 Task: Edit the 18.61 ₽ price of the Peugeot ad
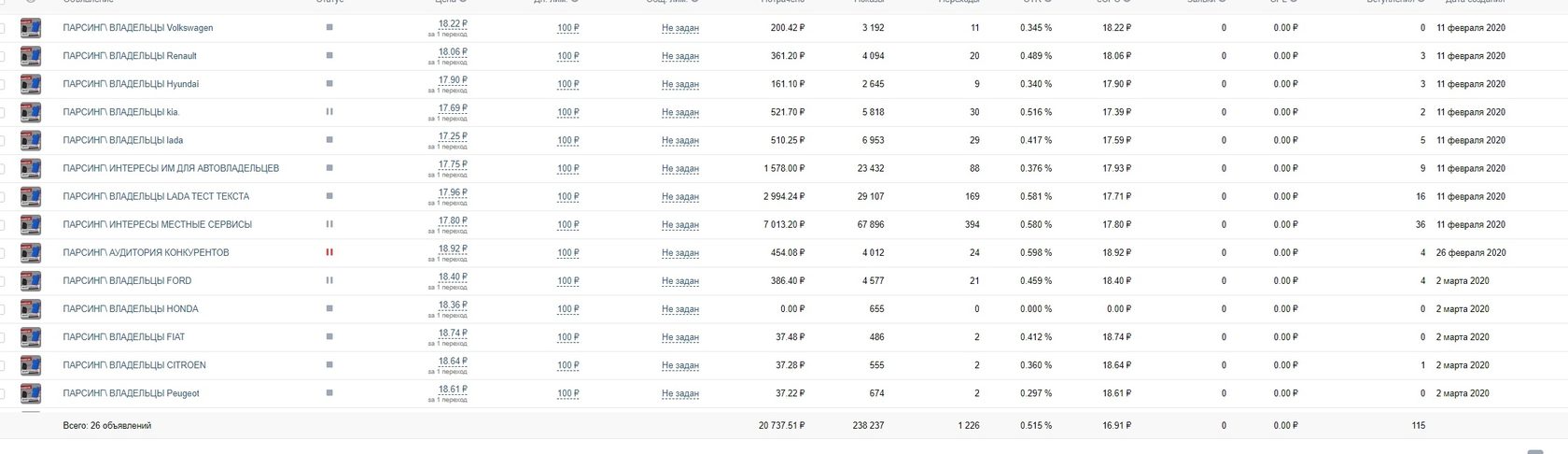coord(453,390)
